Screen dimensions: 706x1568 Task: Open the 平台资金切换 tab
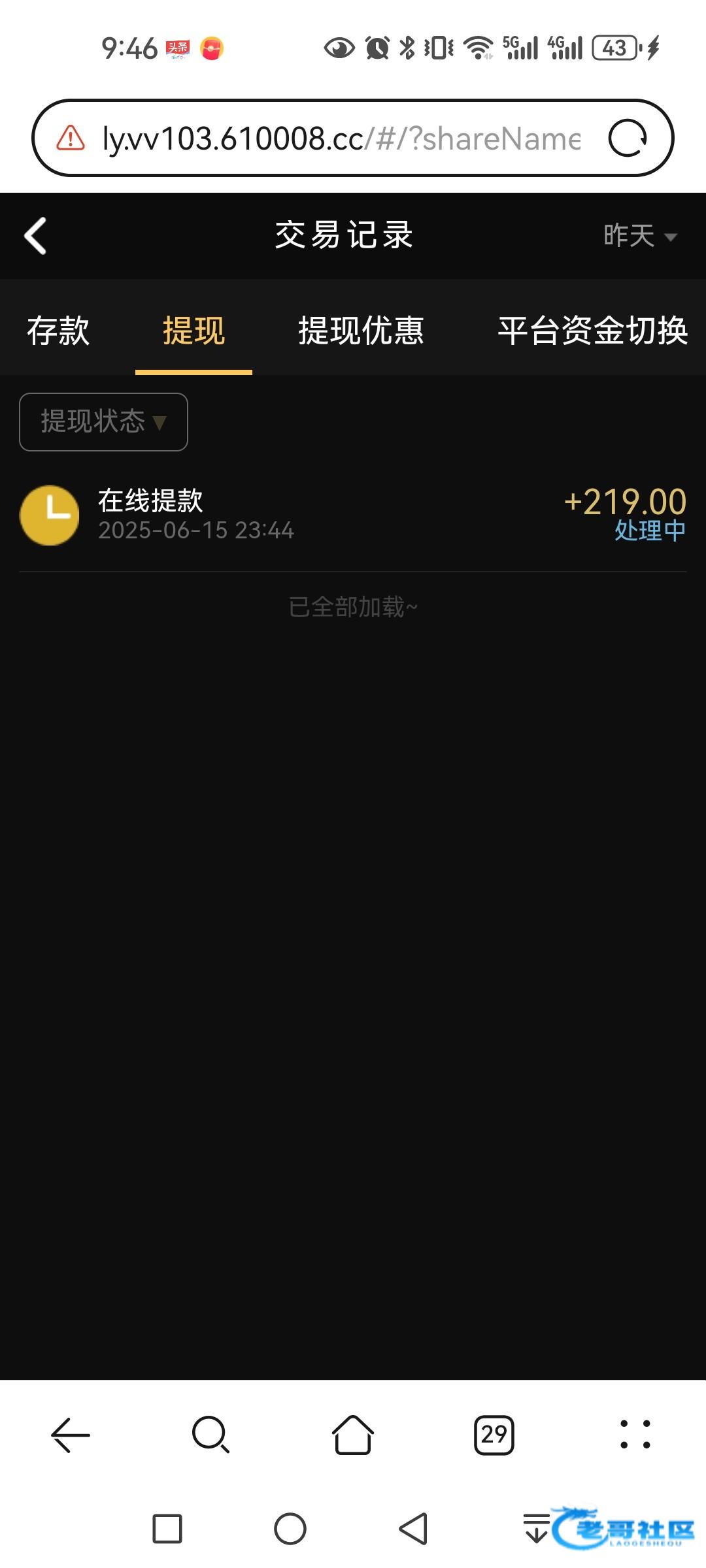[592, 330]
